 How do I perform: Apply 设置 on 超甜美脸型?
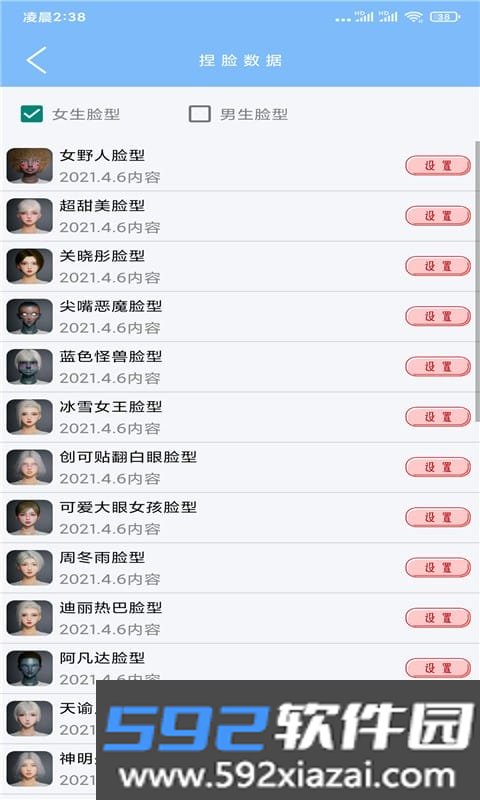coord(438,216)
